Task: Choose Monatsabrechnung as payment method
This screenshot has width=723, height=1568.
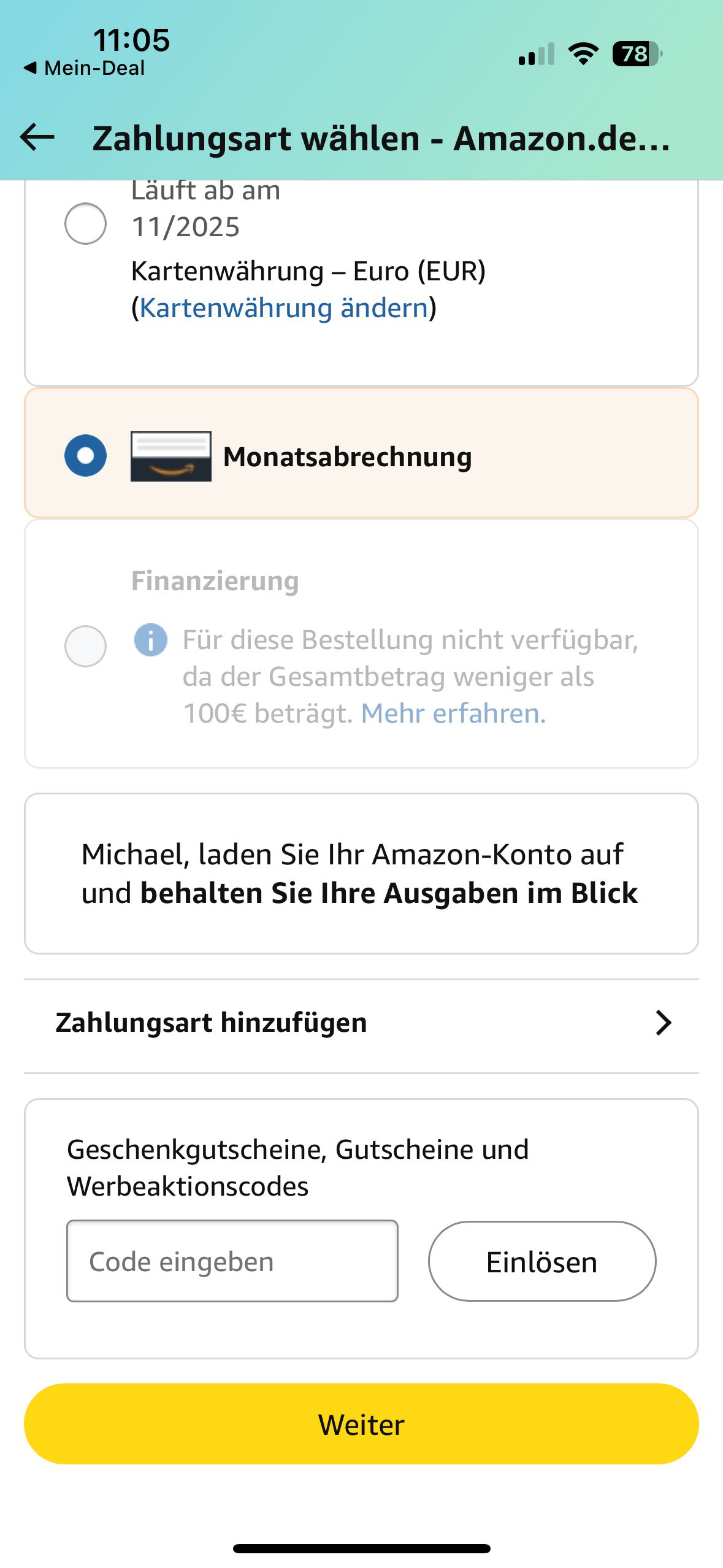Action: [x=85, y=456]
